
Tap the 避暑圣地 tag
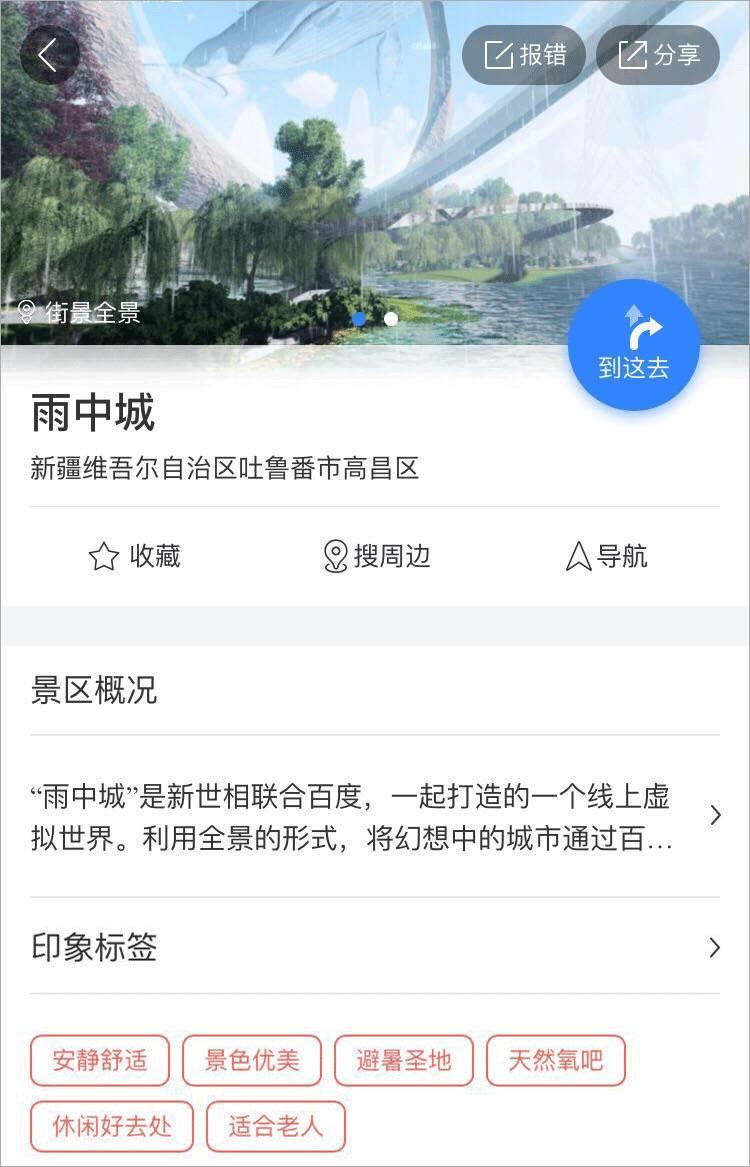point(404,1060)
